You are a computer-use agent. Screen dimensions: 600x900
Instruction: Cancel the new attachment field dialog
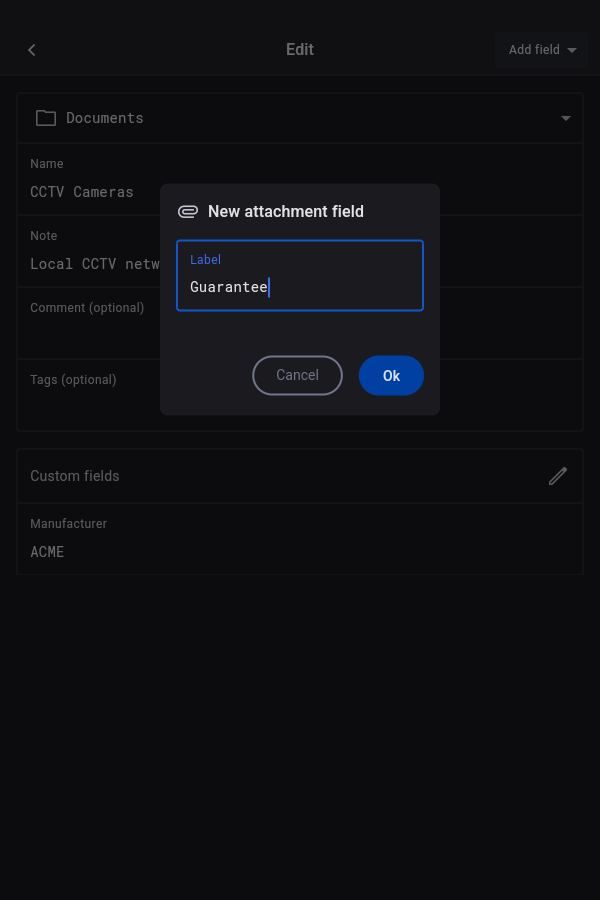[x=297, y=376]
